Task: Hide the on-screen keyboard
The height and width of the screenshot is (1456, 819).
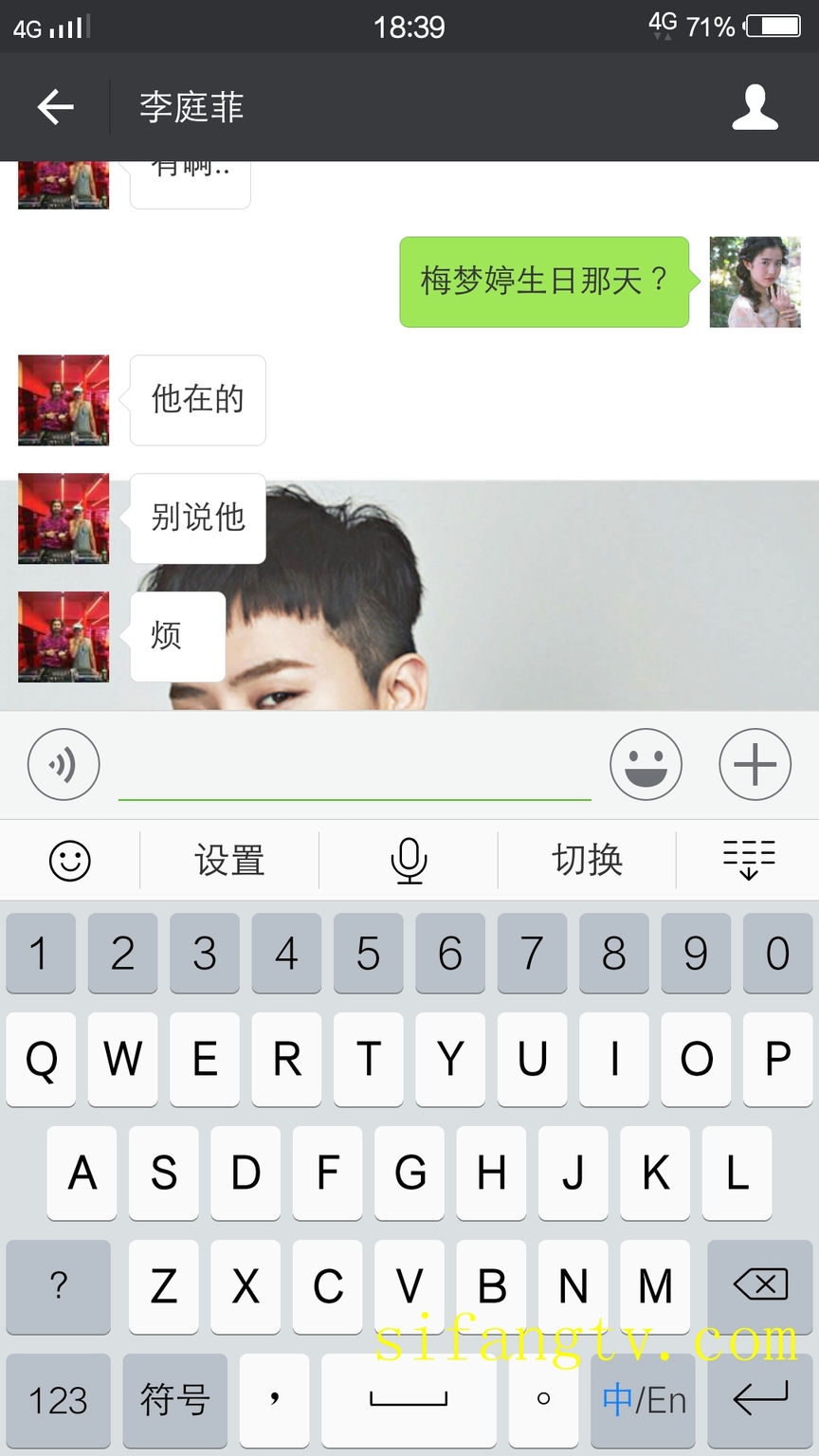Action: coord(749,861)
